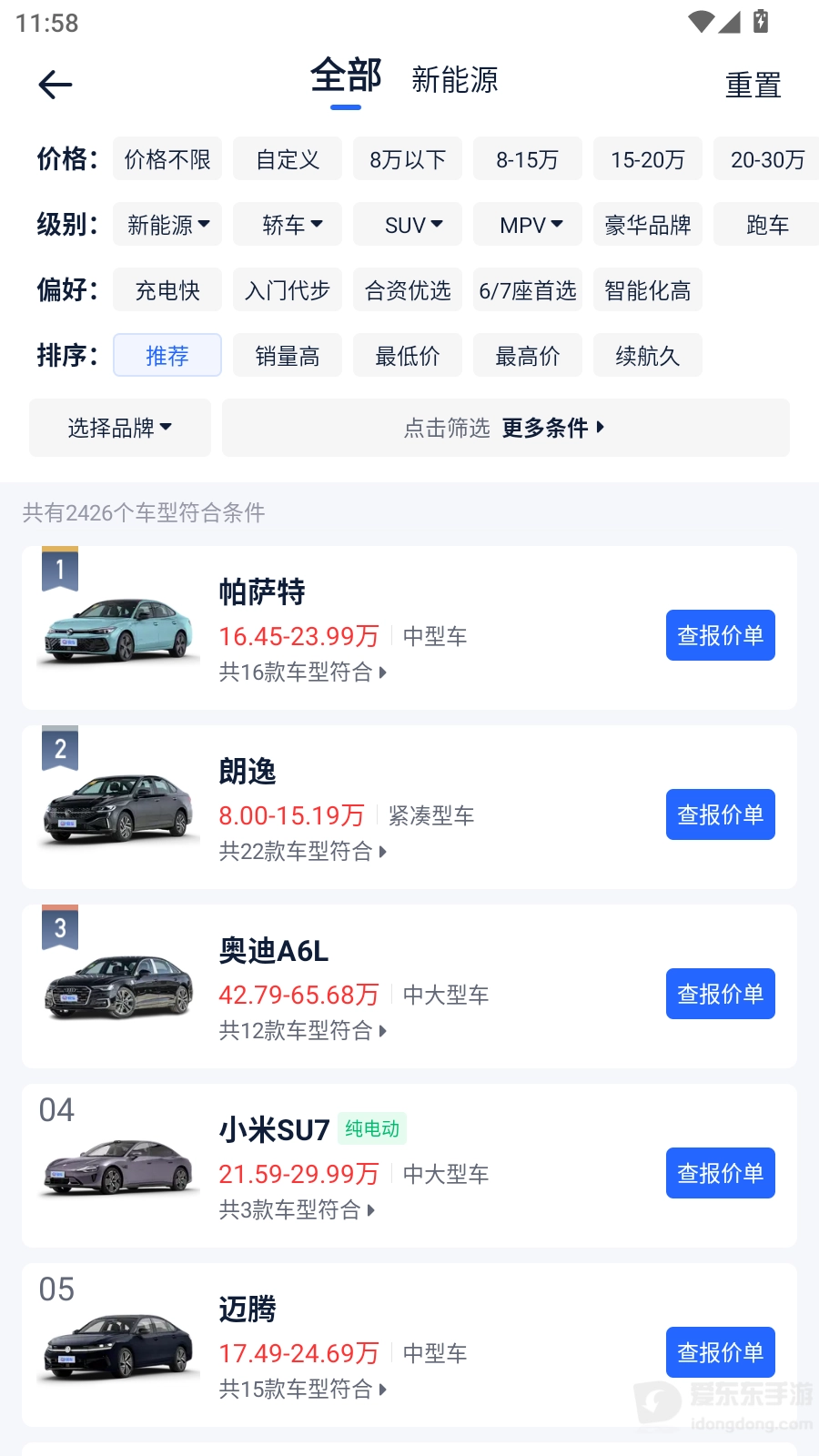Viewport: 819px width, 1456px height.
Task: Choose the 自定义 custom price option
Action: click(x=287, y=158)
